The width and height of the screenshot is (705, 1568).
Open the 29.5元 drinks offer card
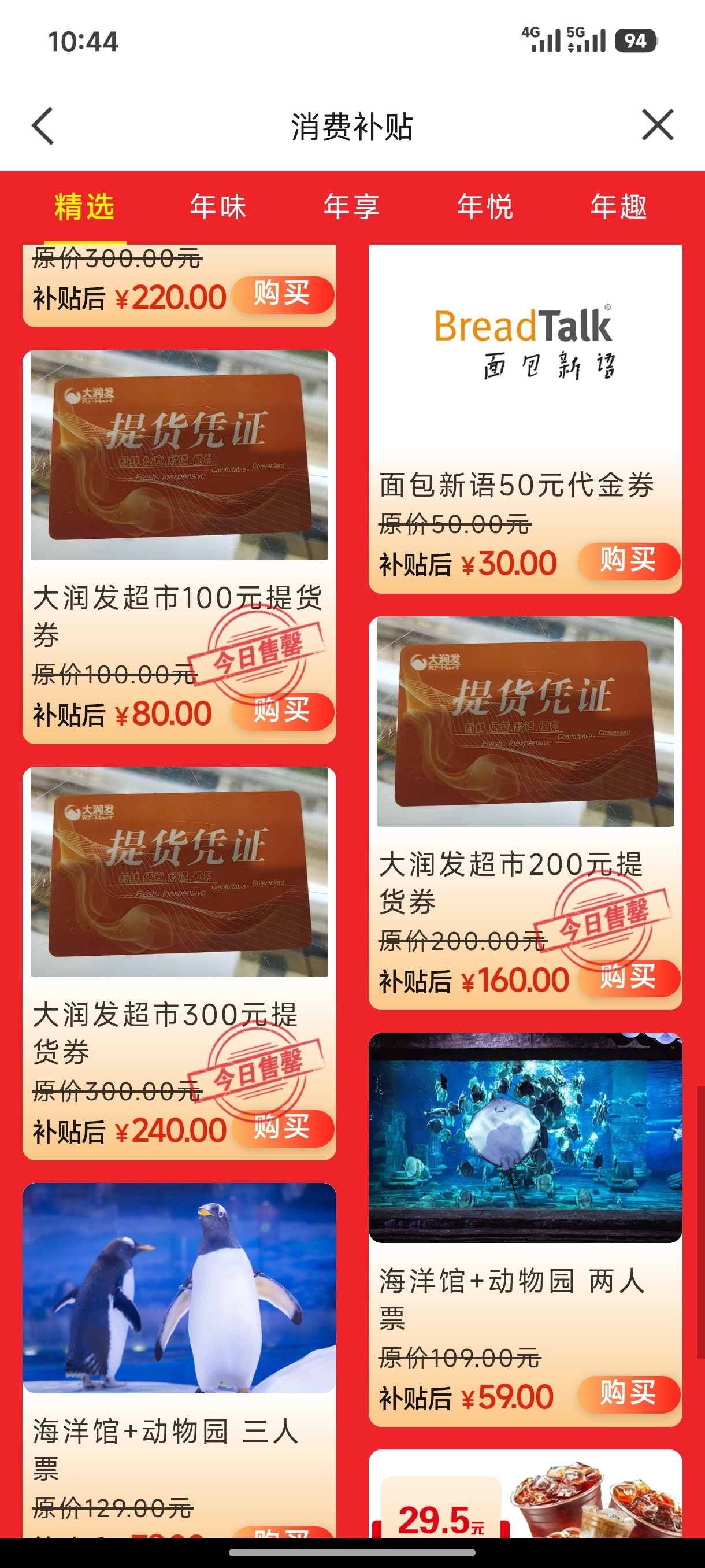(x=524, y=1497)
